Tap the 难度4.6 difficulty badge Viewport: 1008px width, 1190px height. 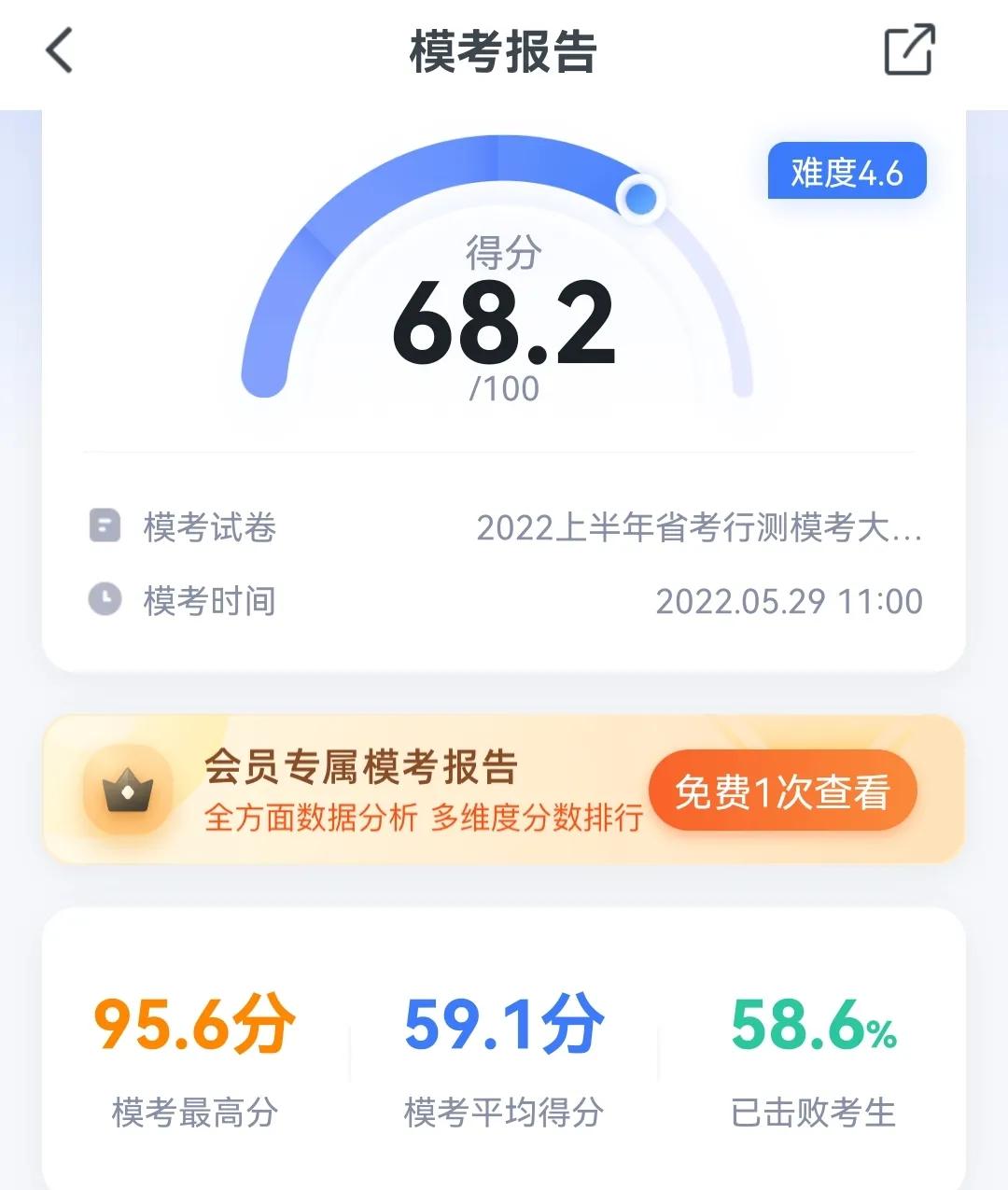(846, 171)
